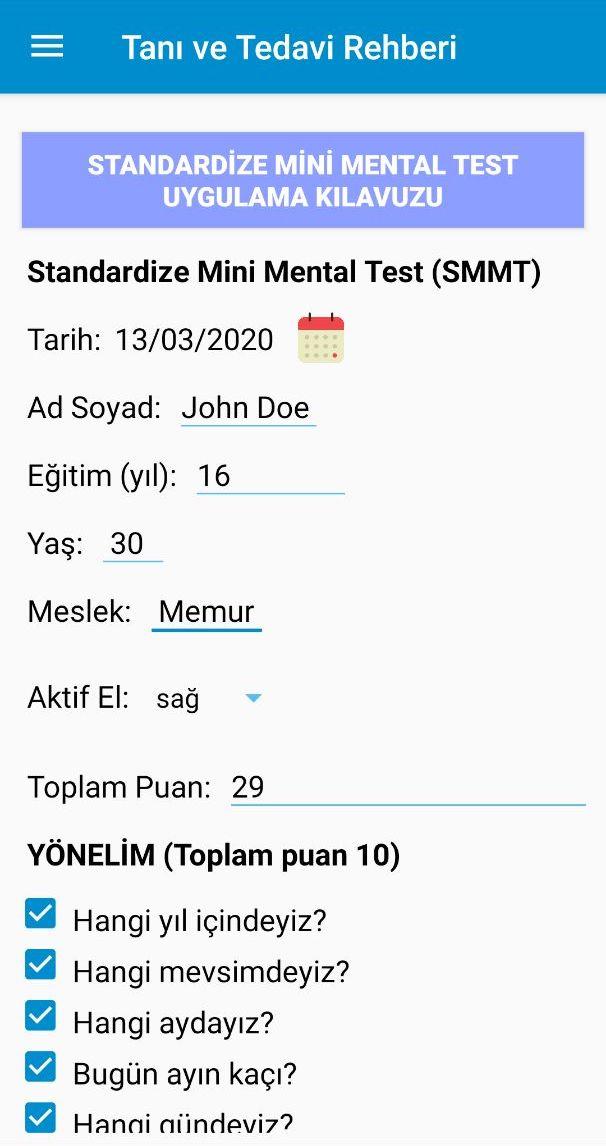Viewport: 606px width, 1146px height.
Task: Uncheck "Hangi yıl içindeyiz?"
Action: (x=40, y=914)
